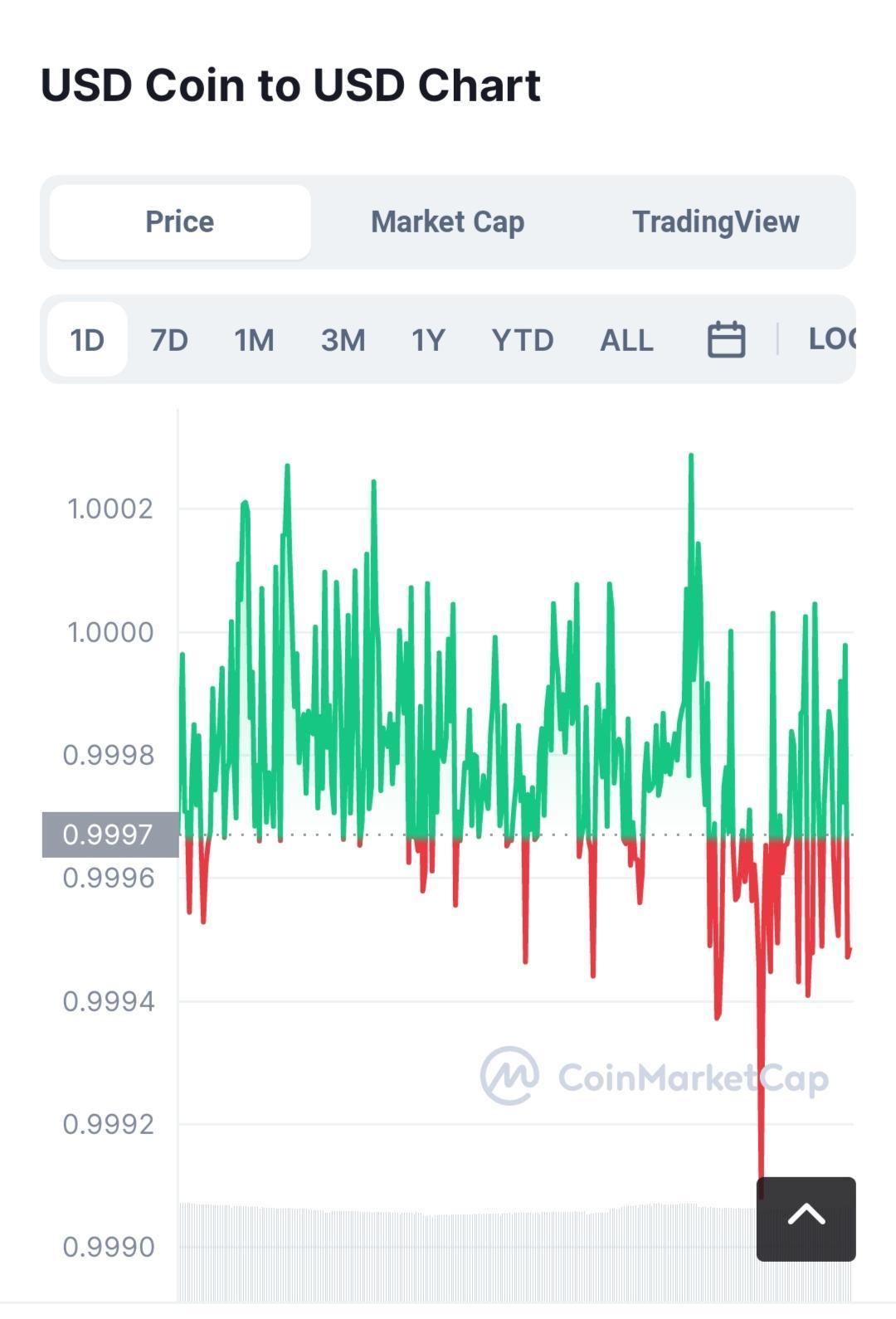View the ALL time range
The width and height of the screenshot is (896, 1319).
point(626,340)
